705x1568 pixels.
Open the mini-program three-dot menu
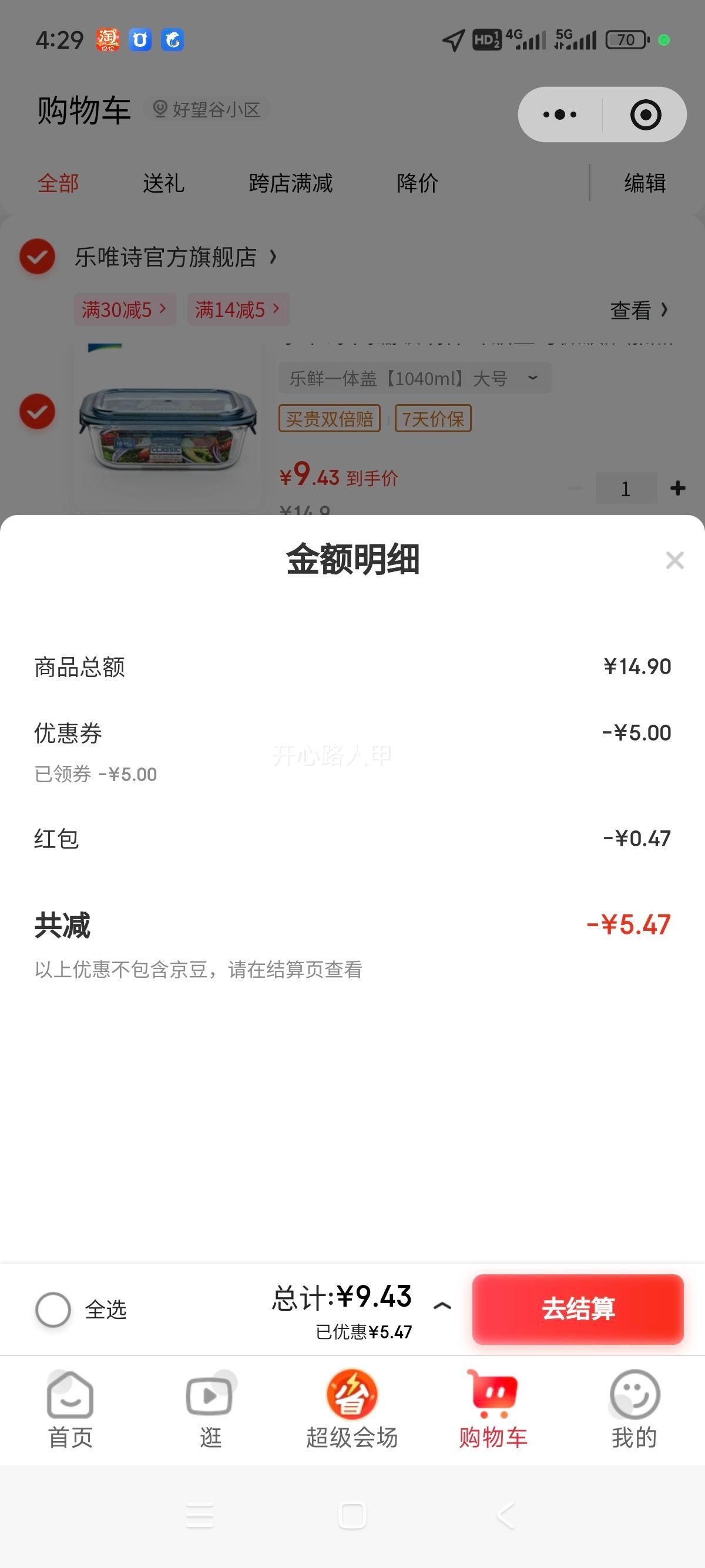coord(560,115)
